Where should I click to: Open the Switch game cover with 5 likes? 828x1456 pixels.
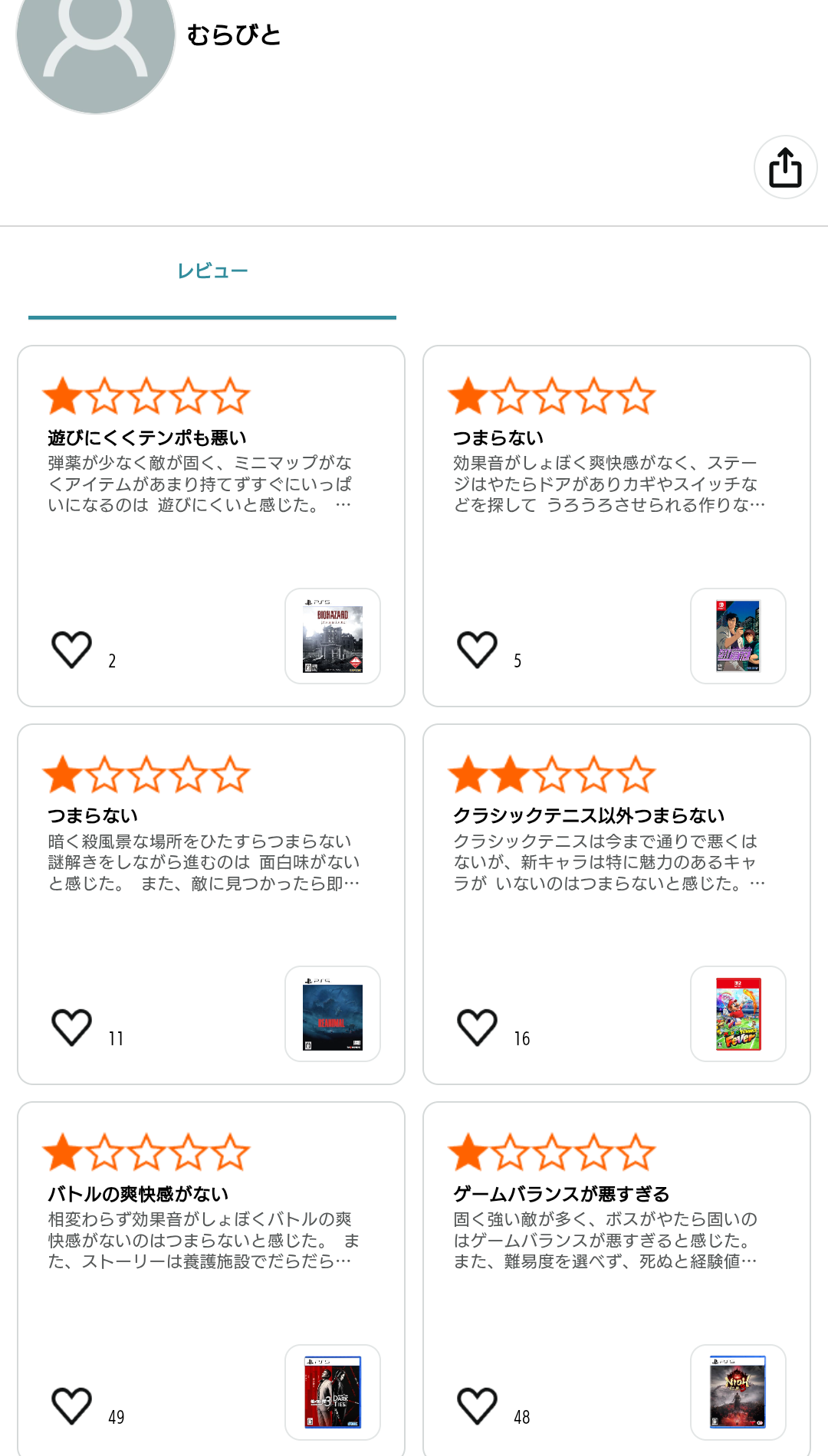point(738,636)
